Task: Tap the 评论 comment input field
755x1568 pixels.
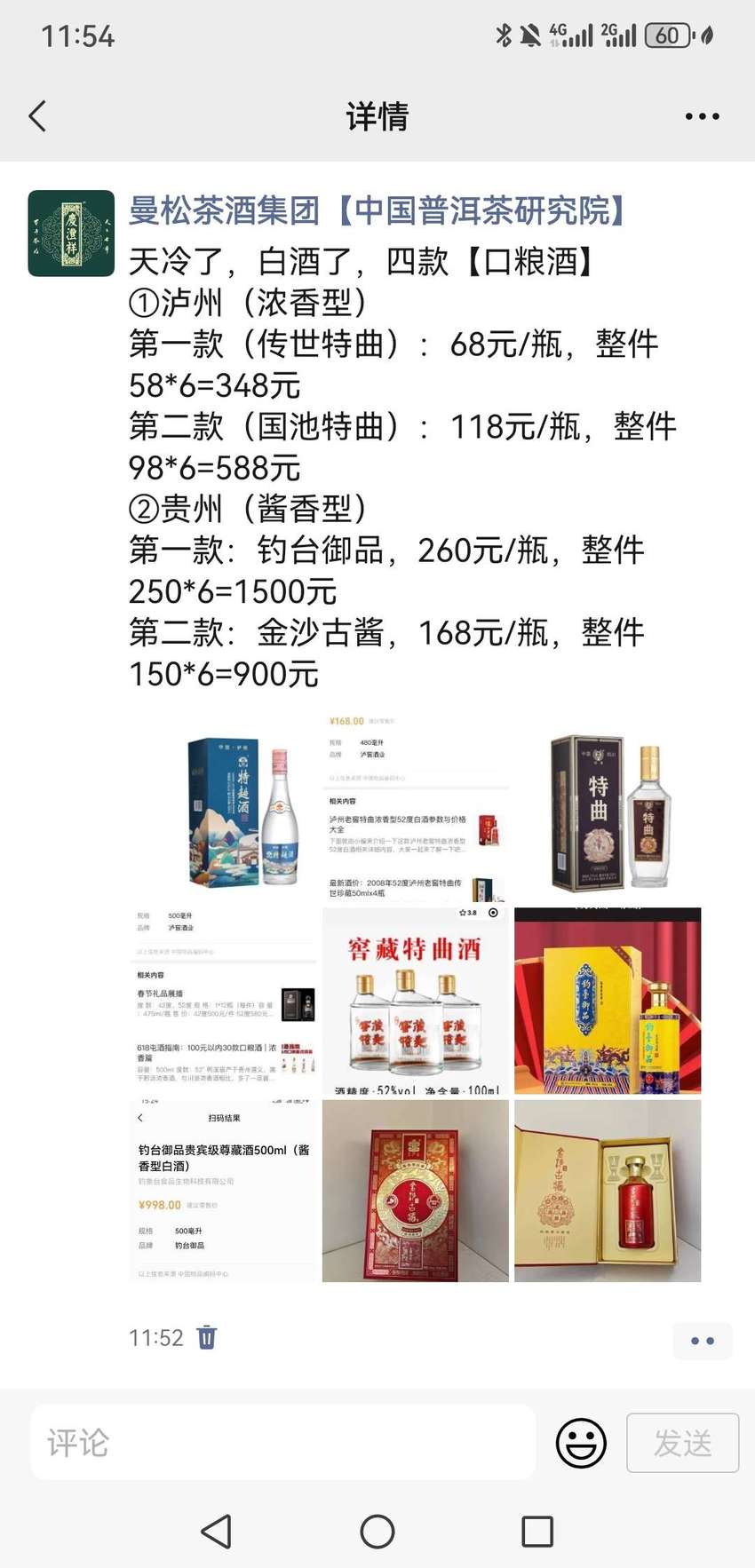Action: [282, 1442]
